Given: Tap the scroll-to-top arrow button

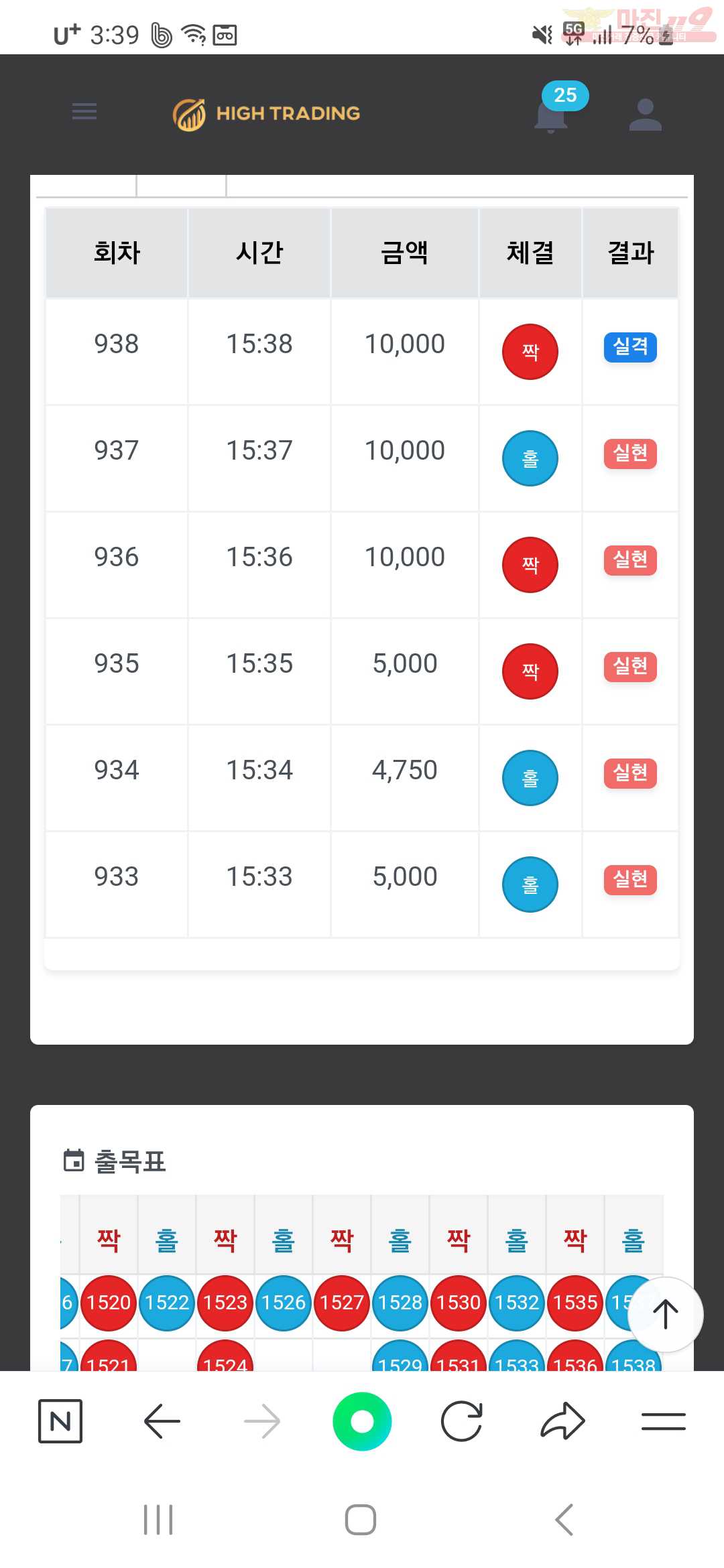Looking at the screenshot, I should click(x=665, y=1314).
